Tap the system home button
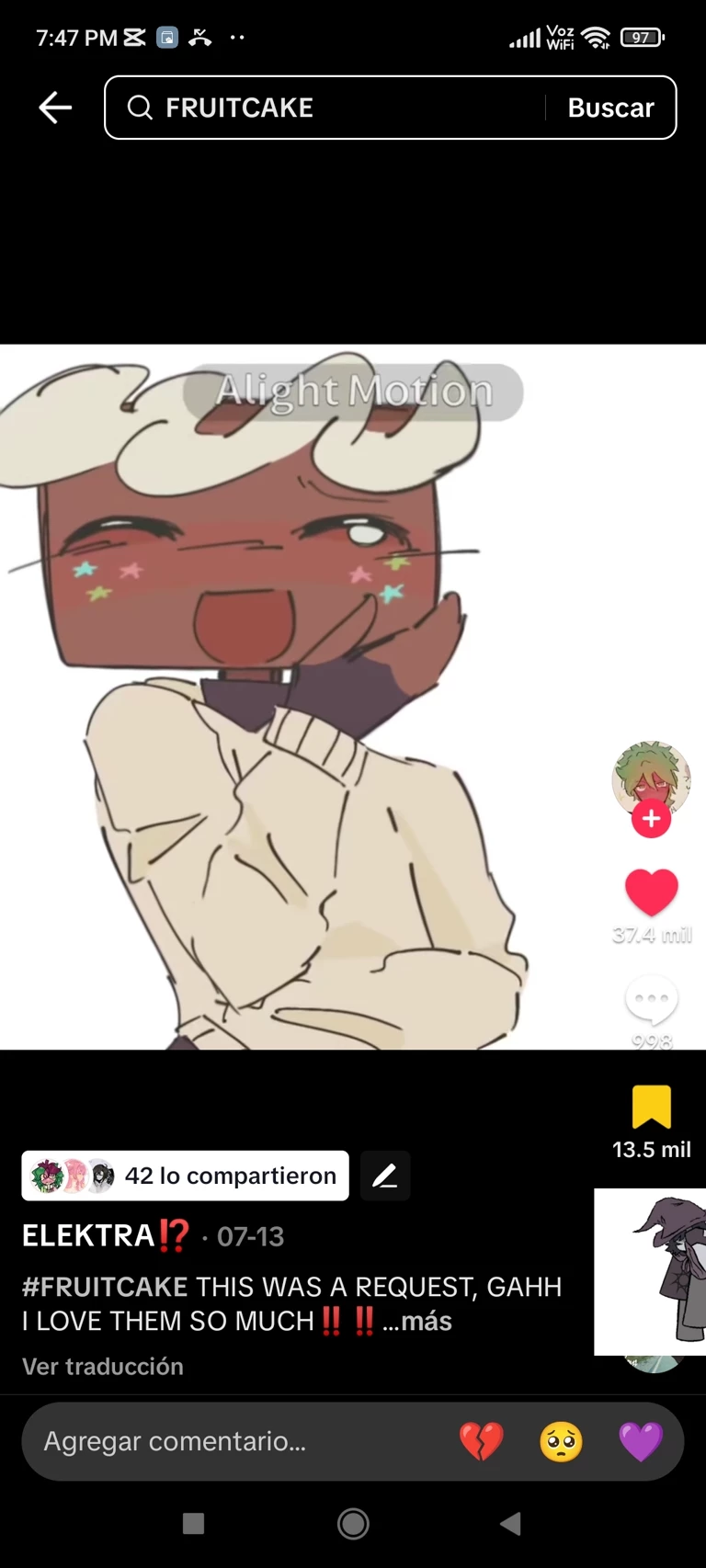 click(353, 1524)
